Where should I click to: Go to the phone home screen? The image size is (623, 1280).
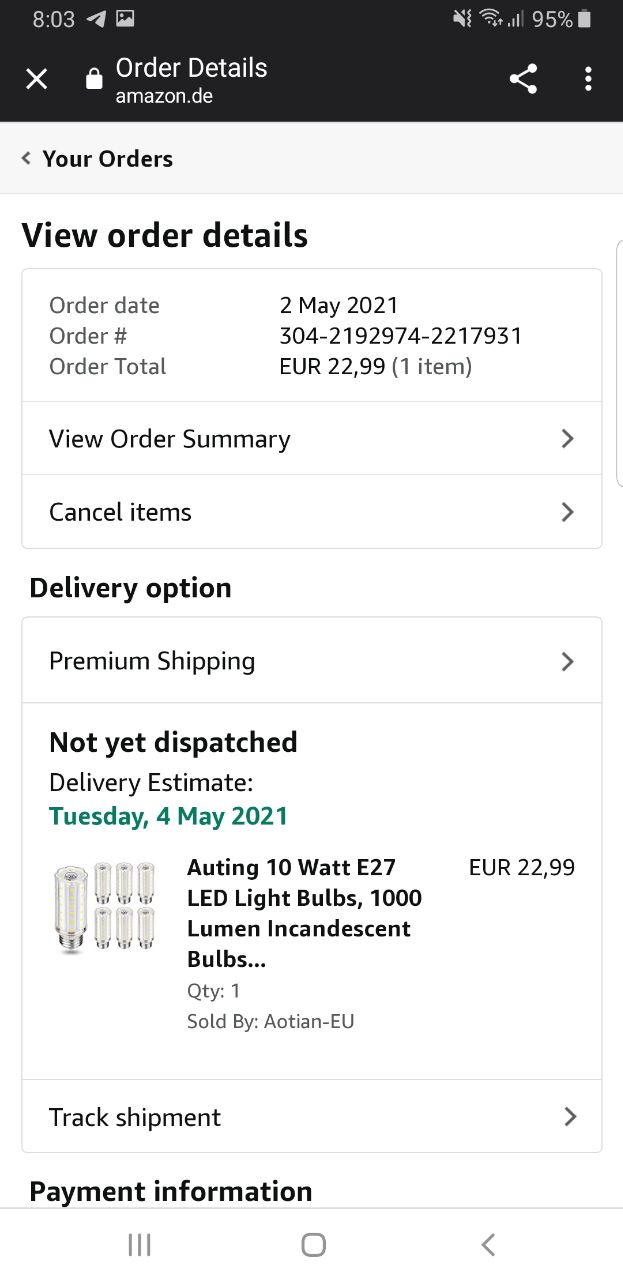pyautogui.click(x=313, y=1244)
